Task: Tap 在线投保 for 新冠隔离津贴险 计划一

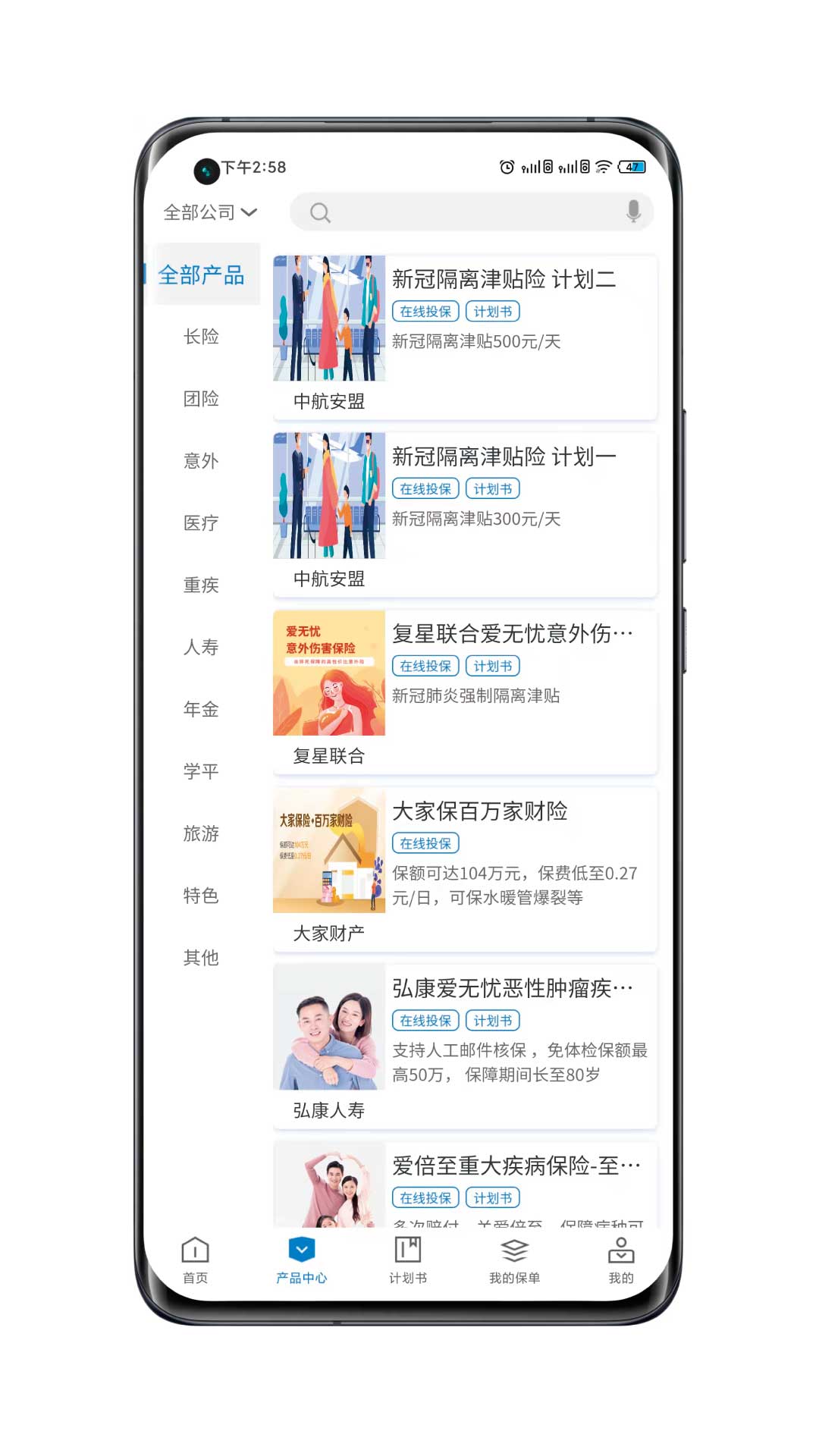Action: coord(425,489)
